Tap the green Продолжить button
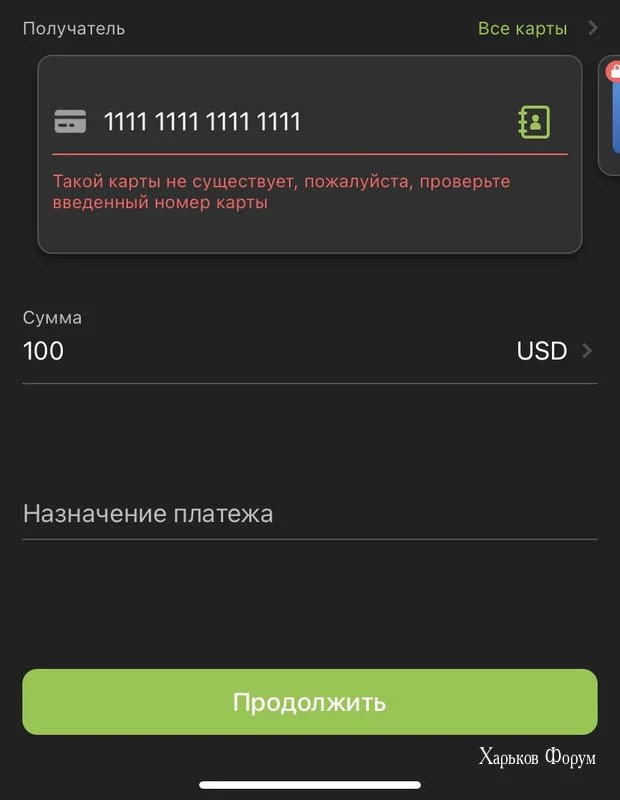 (x=309, y=702)
